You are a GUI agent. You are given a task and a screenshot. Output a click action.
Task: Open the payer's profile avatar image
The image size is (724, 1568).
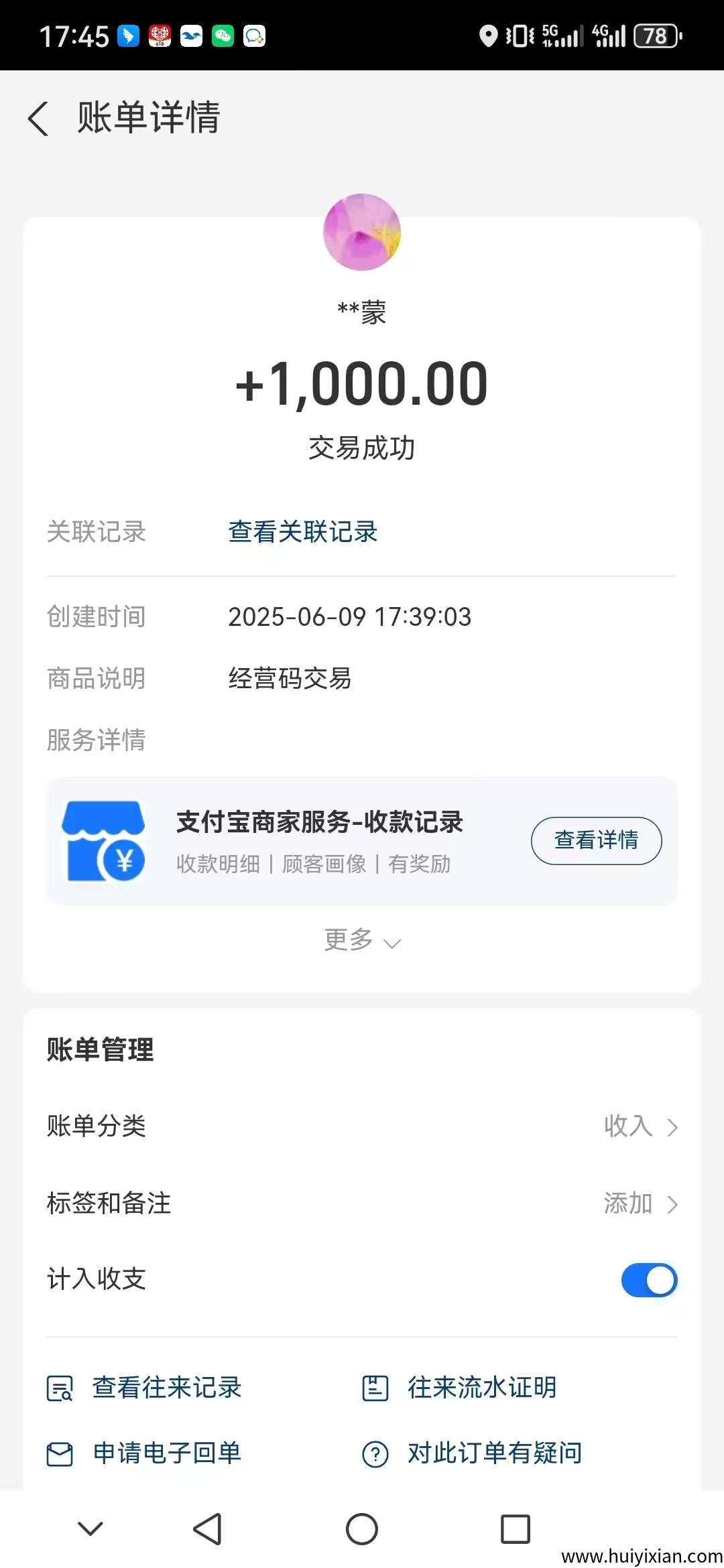[362, 231]
